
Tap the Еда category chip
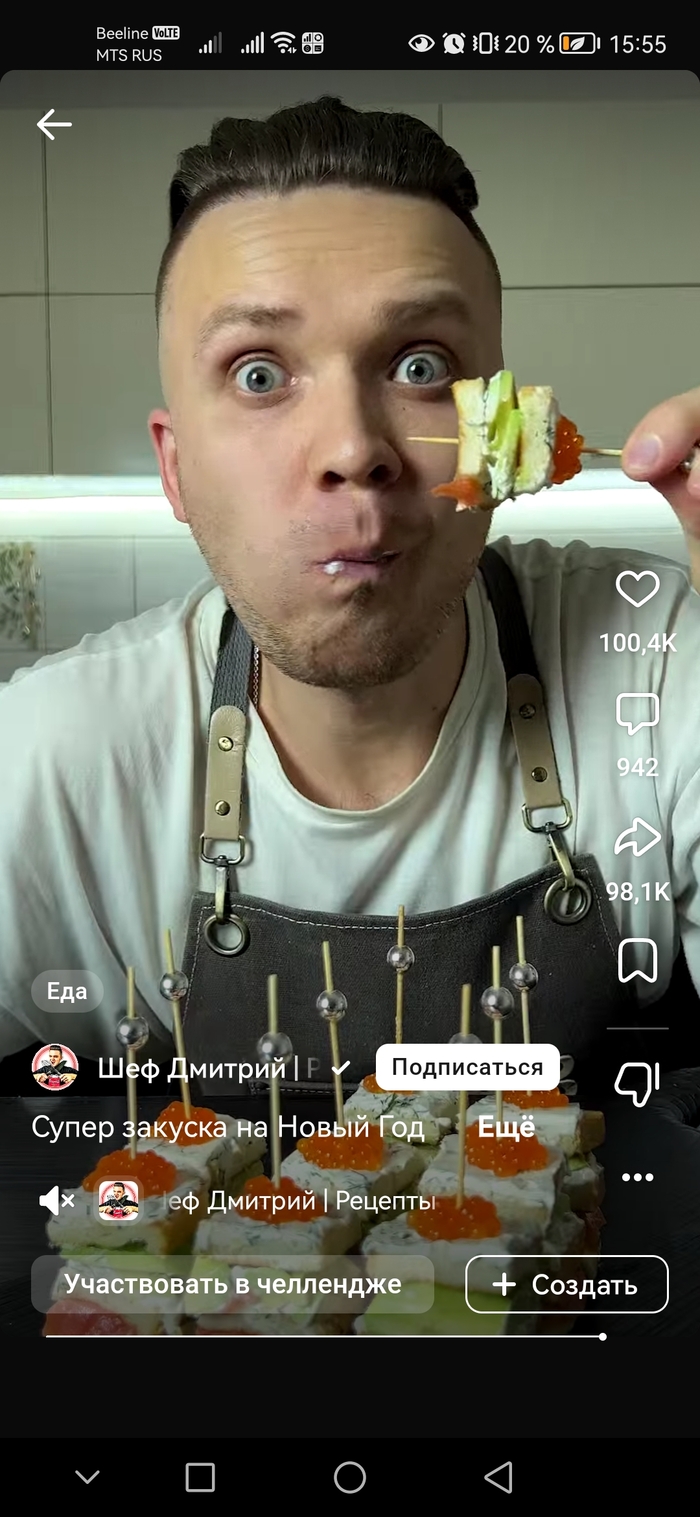coord(67,991)
